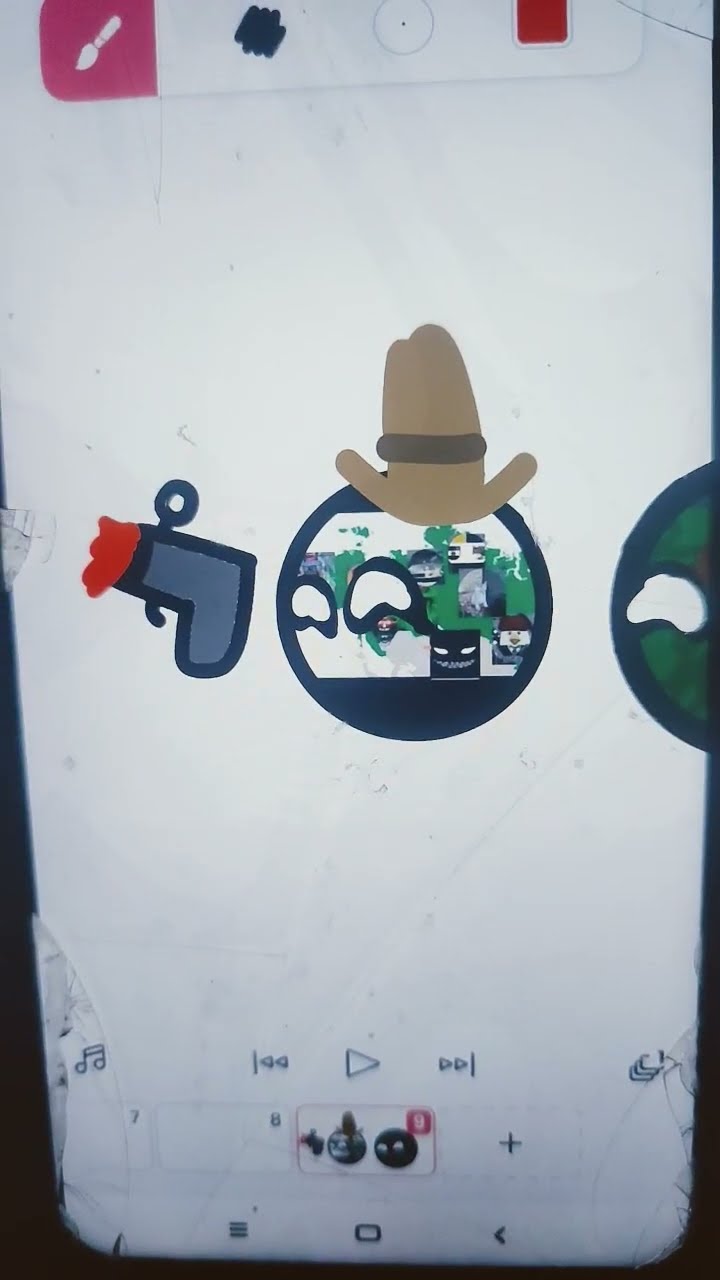Open the audio music note
720x1280 pixels.
pos(91,1059)
